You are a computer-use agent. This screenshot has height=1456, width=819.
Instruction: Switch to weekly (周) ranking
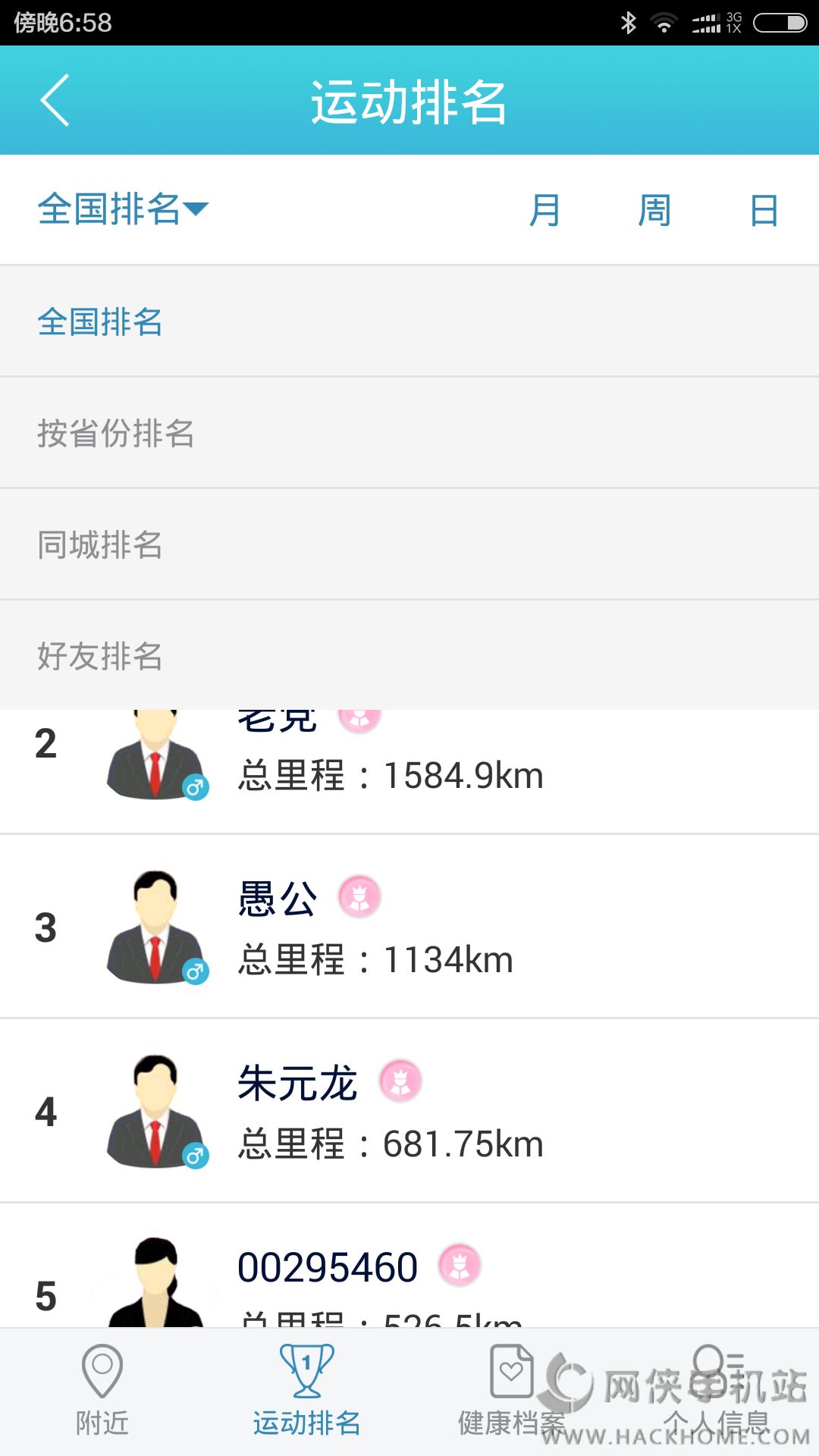pos(654,210)
